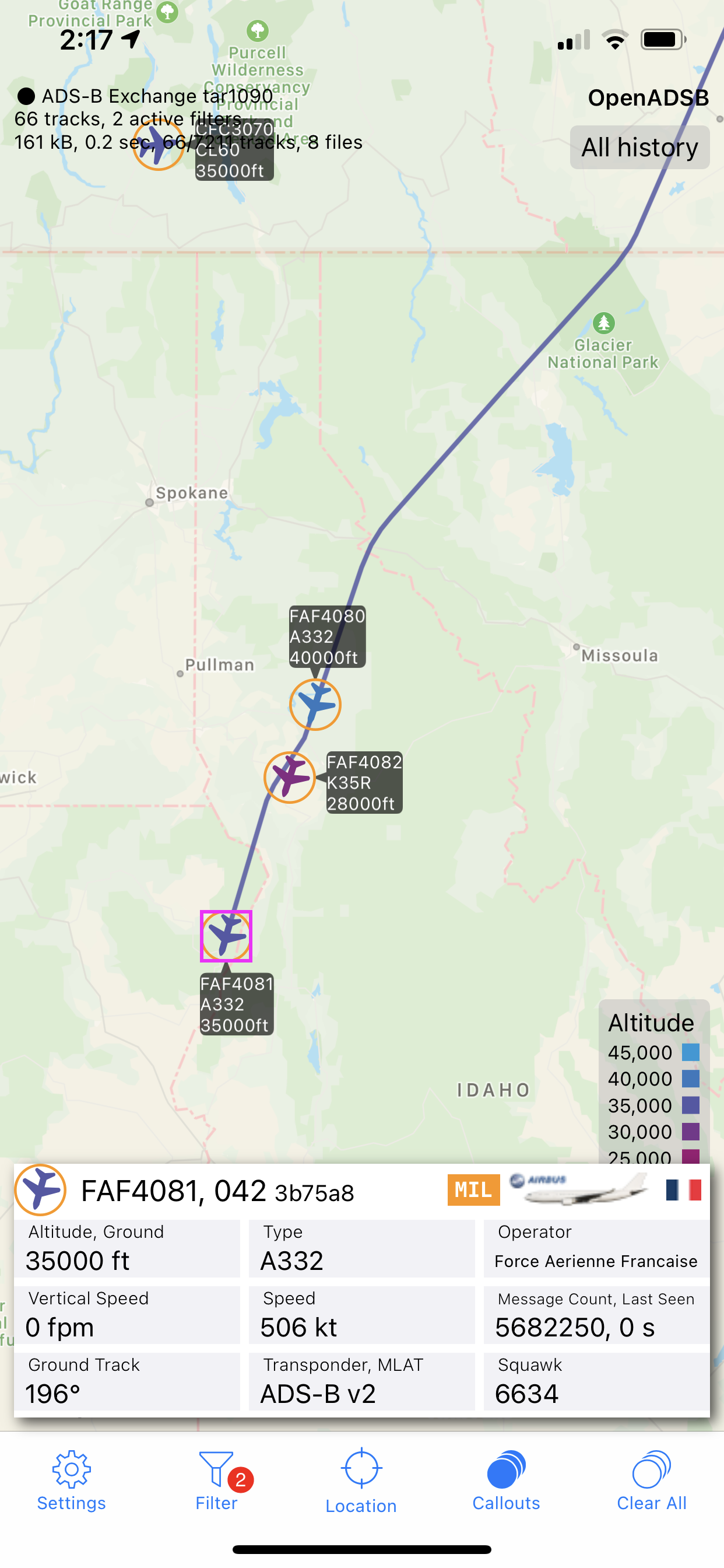
Task: Tap Clear All tracks
Action: (x=651, y=1480)
